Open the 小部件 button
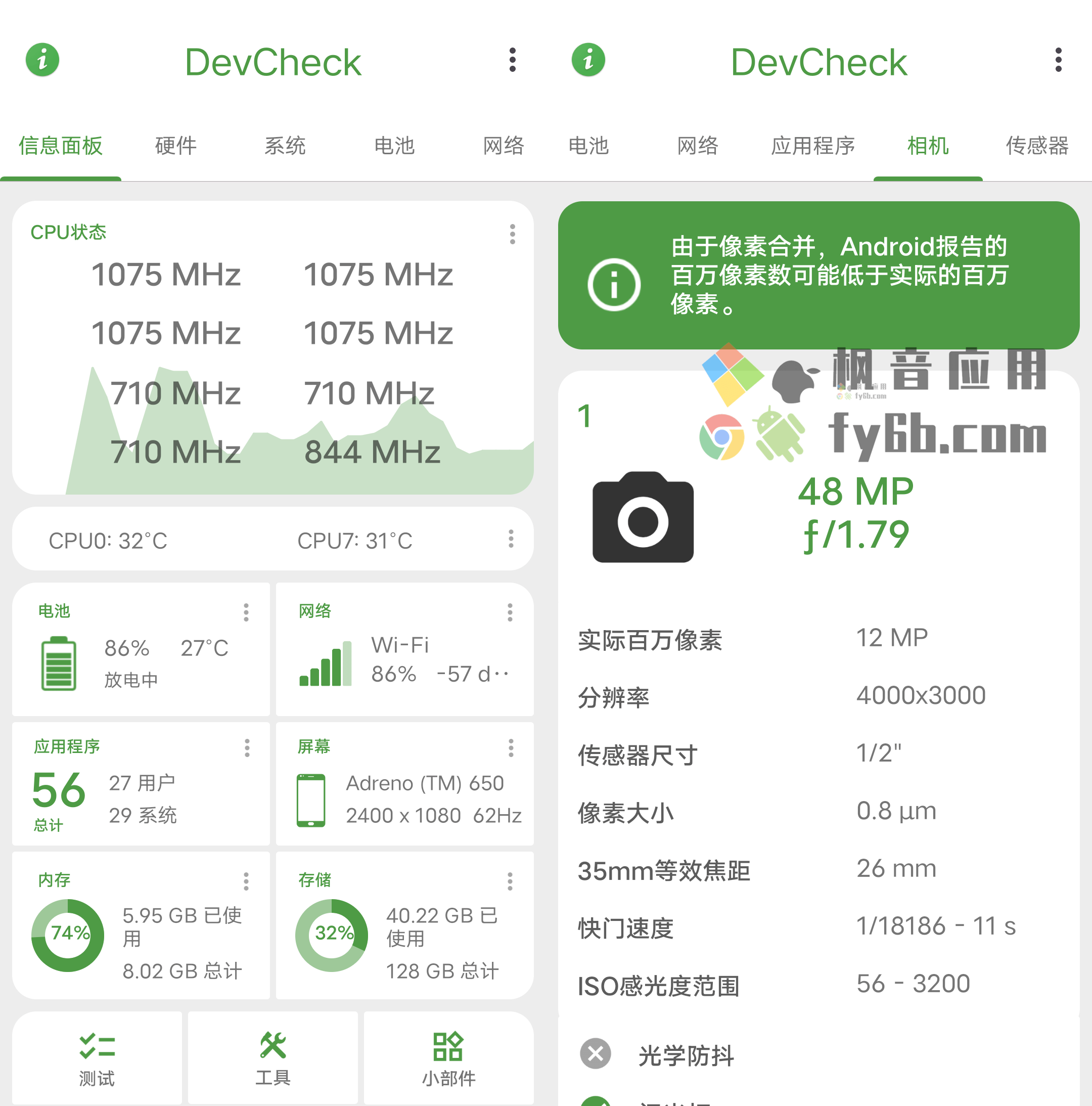The image size is (1092, 1106). 449,1058
